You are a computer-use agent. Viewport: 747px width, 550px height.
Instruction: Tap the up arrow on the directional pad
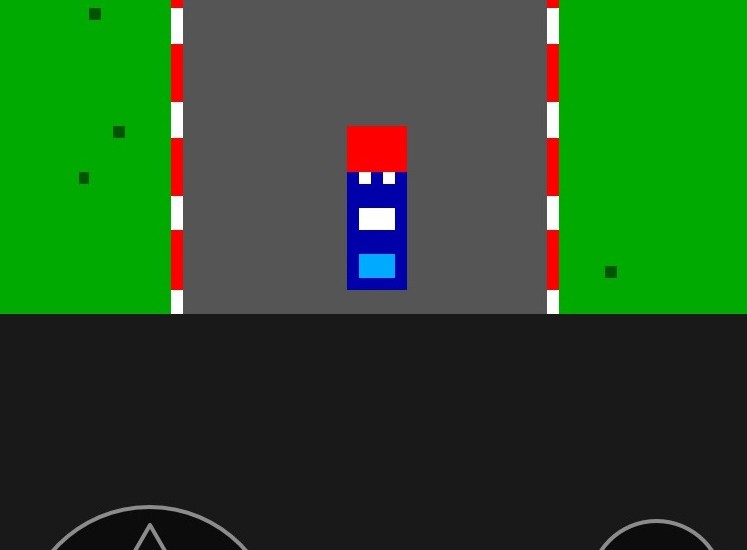tap(150, 539)
